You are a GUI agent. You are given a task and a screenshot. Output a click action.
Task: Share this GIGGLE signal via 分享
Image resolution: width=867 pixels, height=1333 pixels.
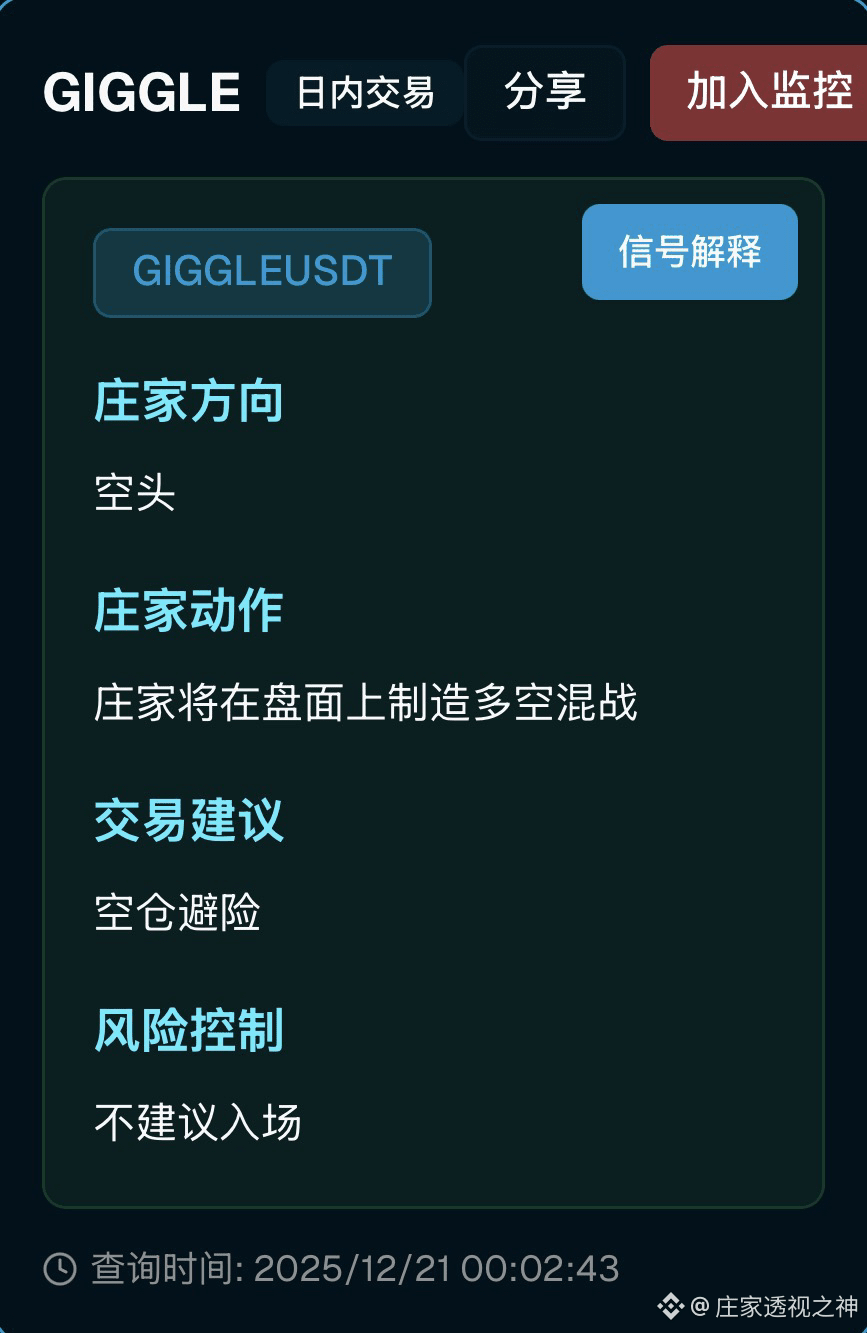[545, 92]
